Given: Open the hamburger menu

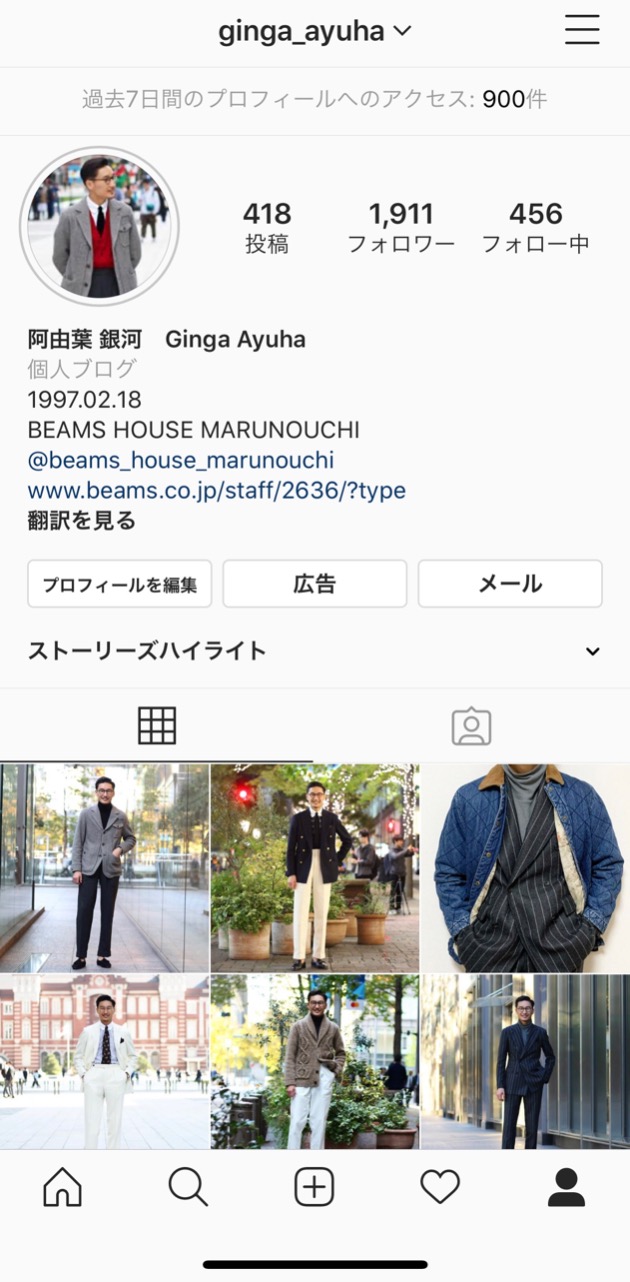Looking at the screenshot, I should click(581, 31).
